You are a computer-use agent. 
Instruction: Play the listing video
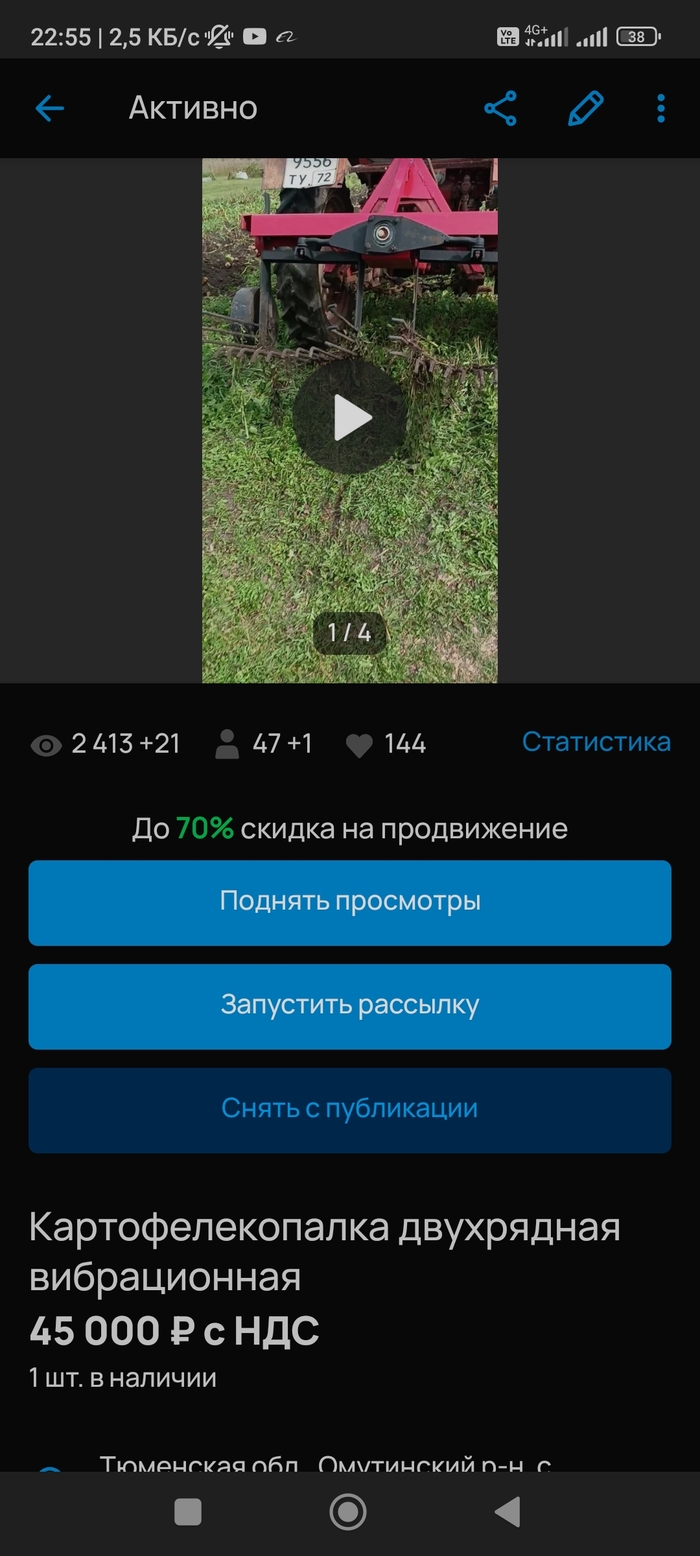pyautogui.click(x=350, y=417)
